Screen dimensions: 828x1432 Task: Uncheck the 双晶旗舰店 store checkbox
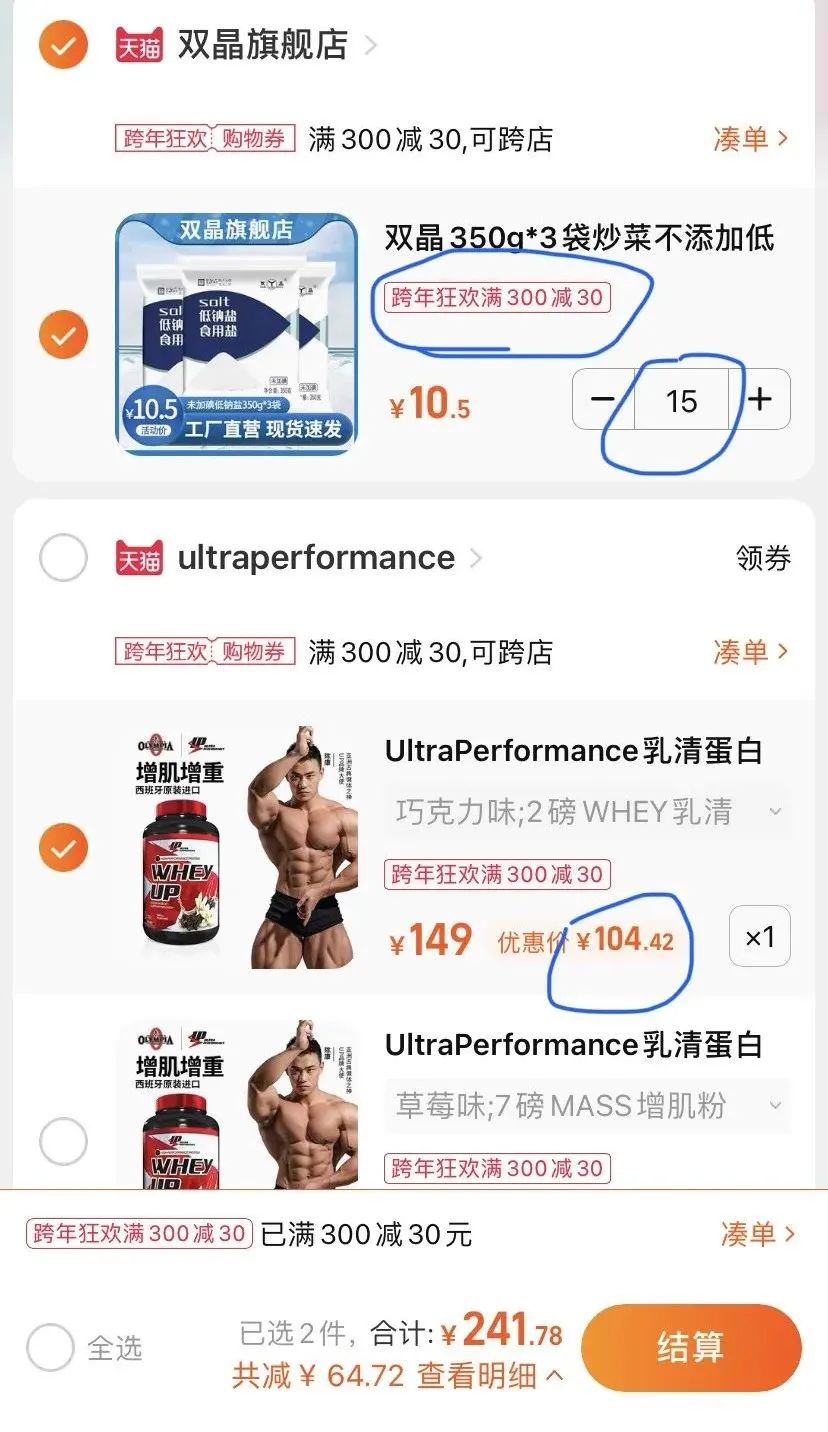pyautogui.click(x=63, y=44)
